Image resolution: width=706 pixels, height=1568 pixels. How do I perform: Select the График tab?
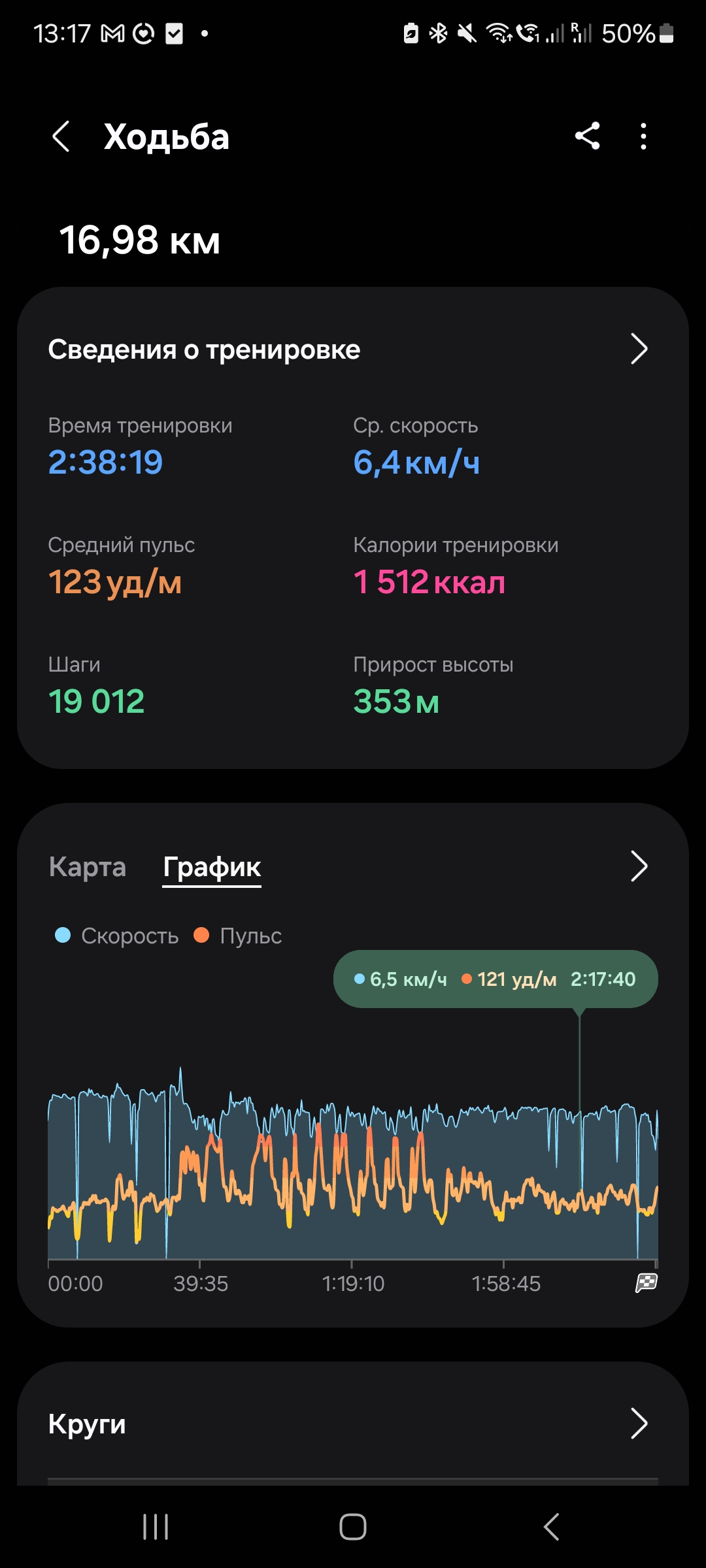(x=212, y=867)
